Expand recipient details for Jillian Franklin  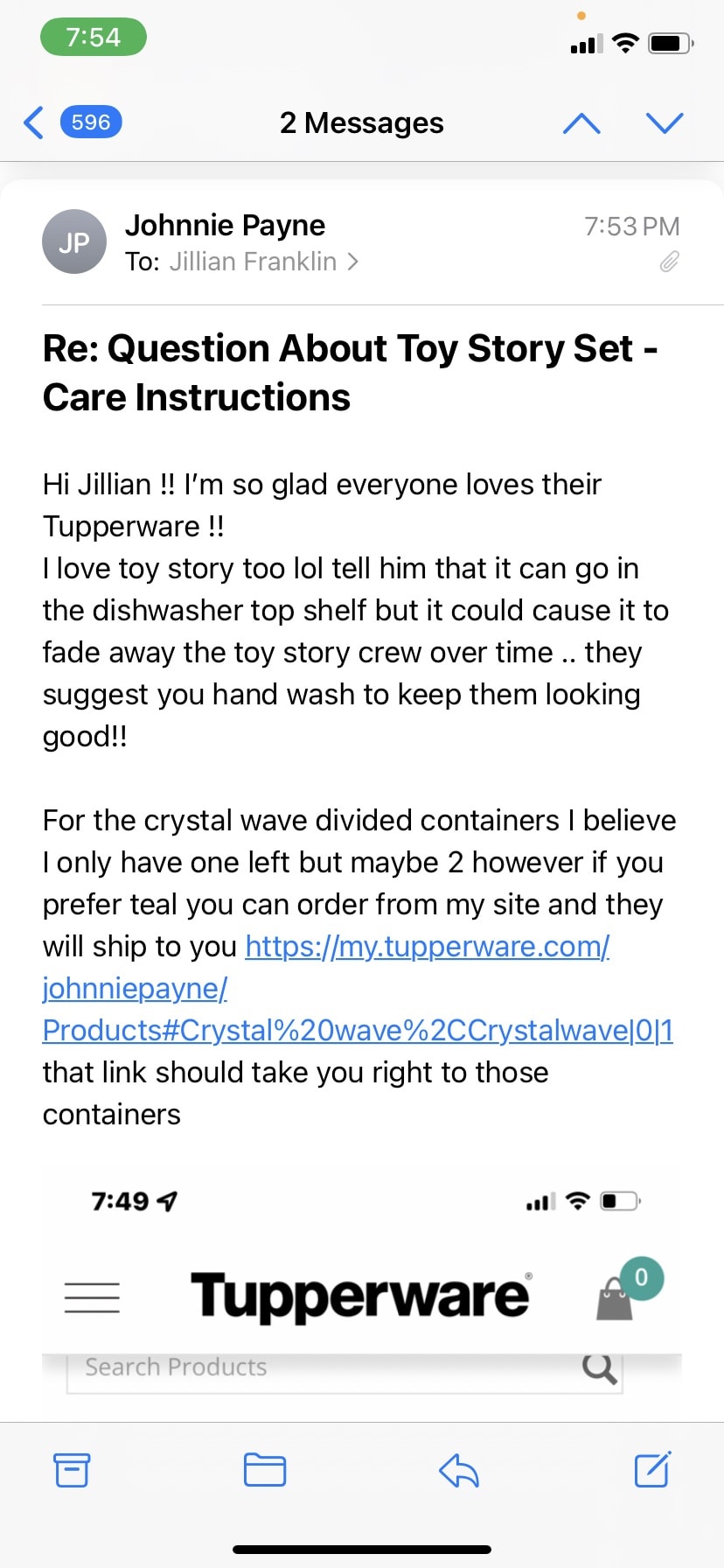[264, 262]
